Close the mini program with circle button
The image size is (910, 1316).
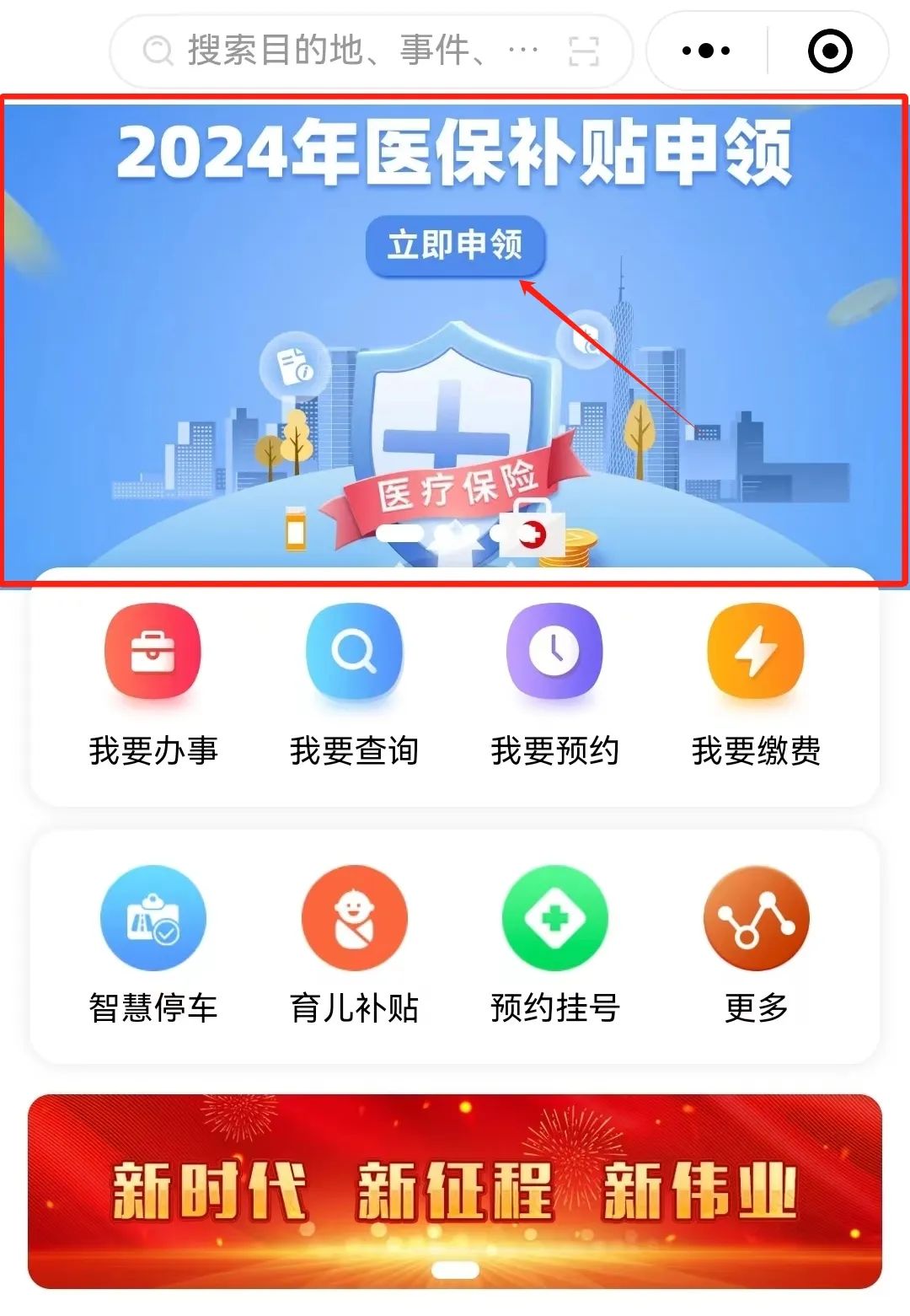pos(830,51)
